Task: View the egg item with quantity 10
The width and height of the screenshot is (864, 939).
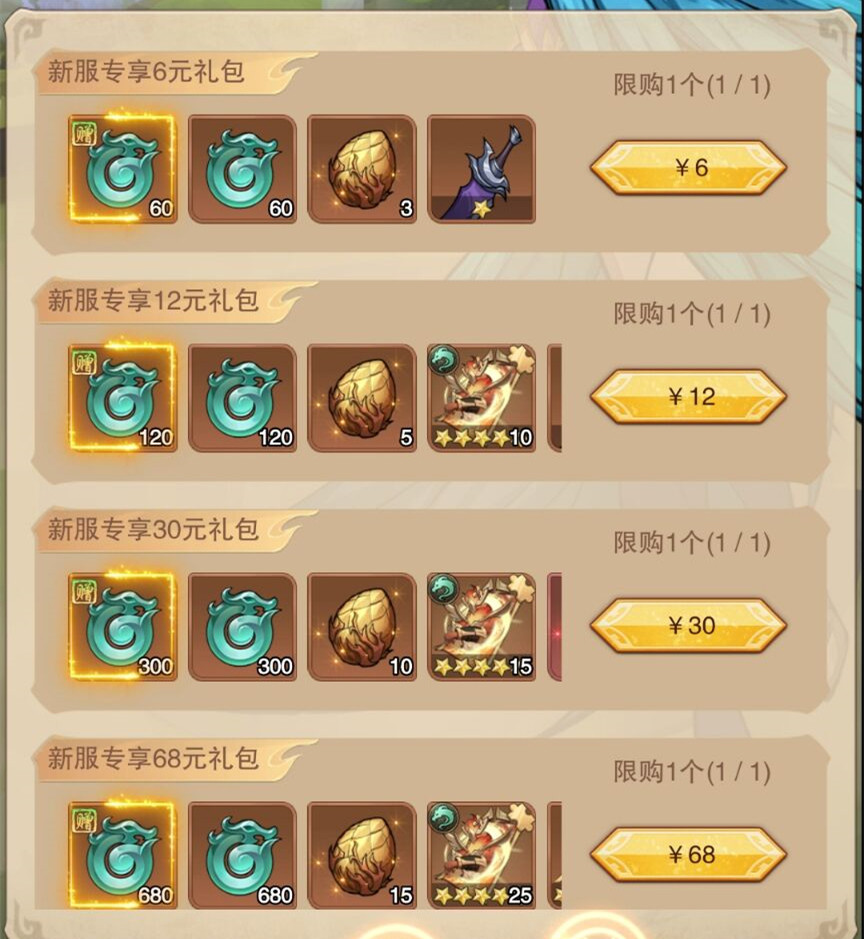Action: pyautogui.click(x=361, y=626)
